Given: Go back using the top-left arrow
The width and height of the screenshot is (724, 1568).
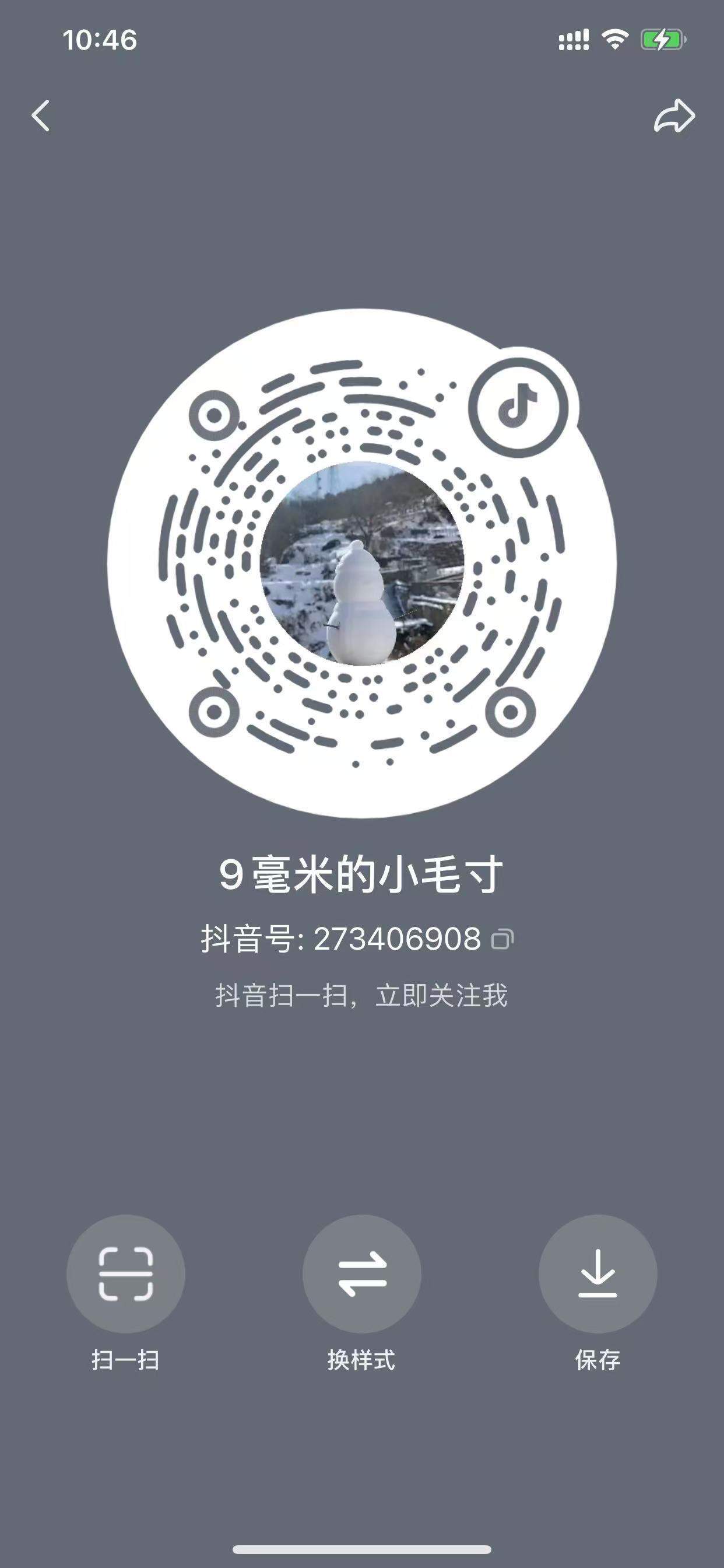Looking at the screenshot, I should (41, 116).
